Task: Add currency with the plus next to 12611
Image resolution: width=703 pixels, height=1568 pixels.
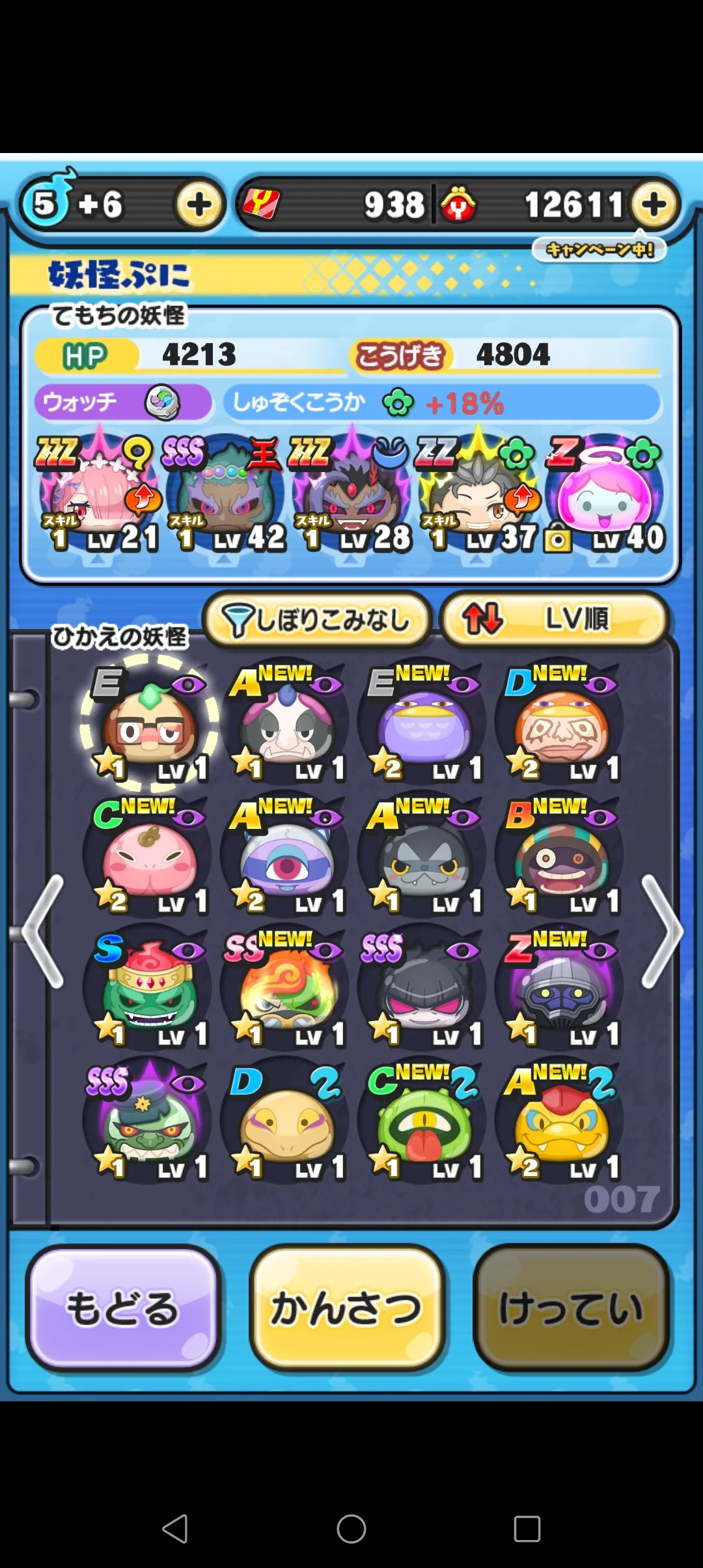Action: (x=654, y=204)
